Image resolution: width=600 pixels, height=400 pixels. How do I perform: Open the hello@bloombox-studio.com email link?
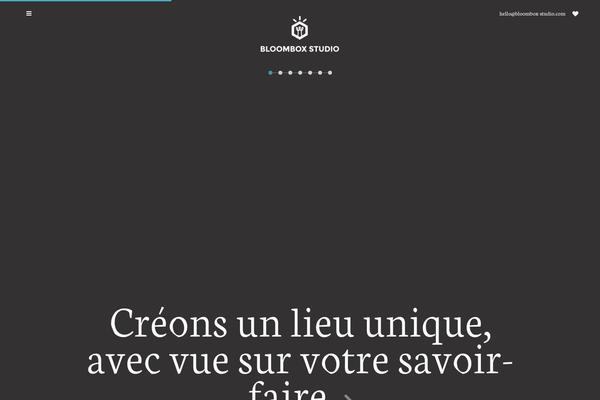[x=532, y=14]
